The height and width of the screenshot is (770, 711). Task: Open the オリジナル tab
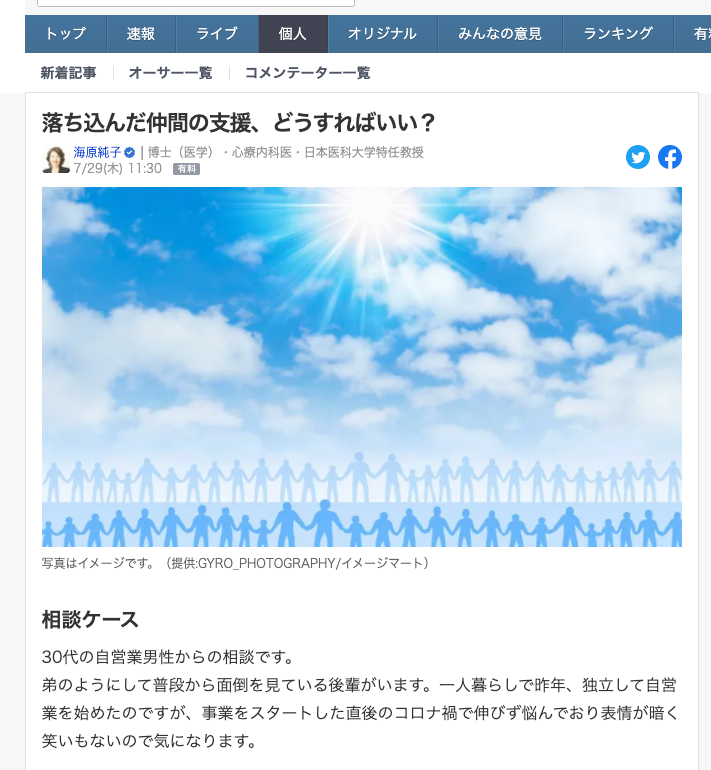pos(382,34)
